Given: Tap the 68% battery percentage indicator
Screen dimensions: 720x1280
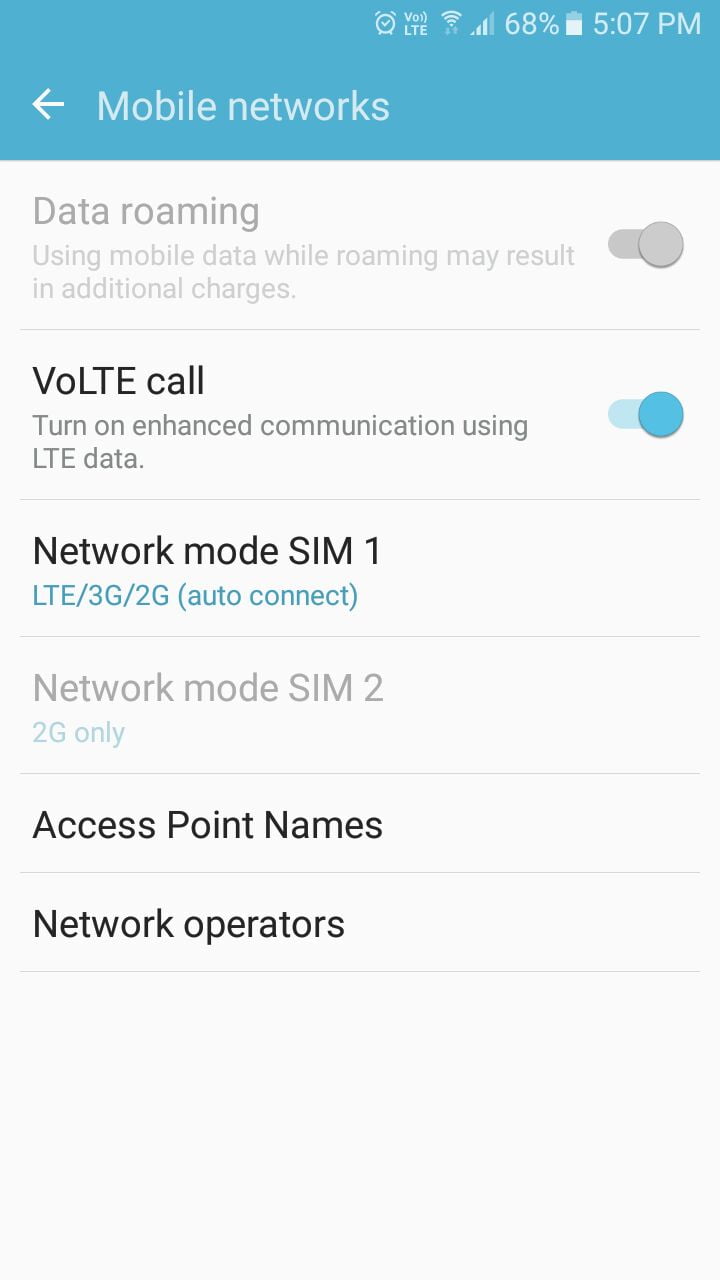Looking at the screenshot, I should coord(530,23).
